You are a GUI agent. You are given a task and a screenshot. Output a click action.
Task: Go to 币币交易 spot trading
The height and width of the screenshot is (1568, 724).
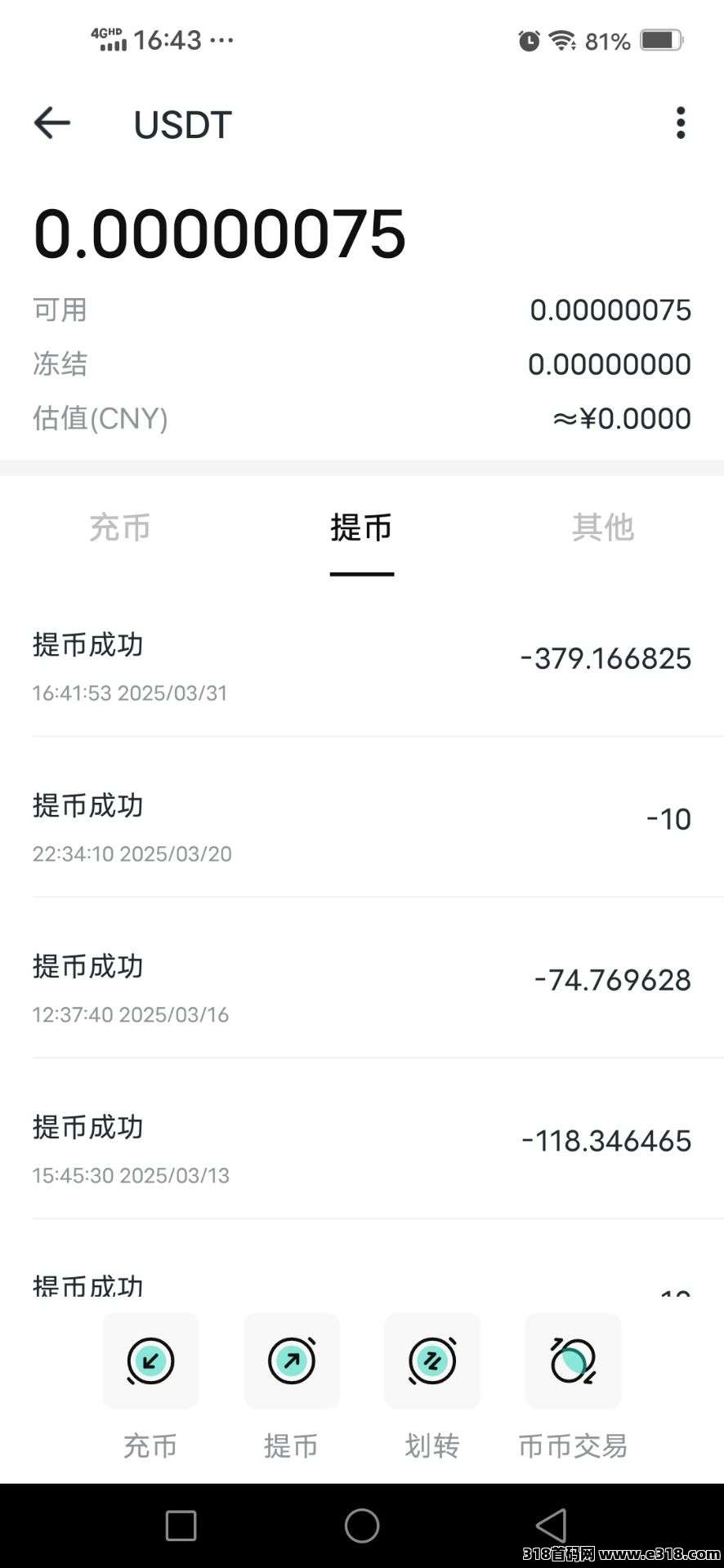573,1388
